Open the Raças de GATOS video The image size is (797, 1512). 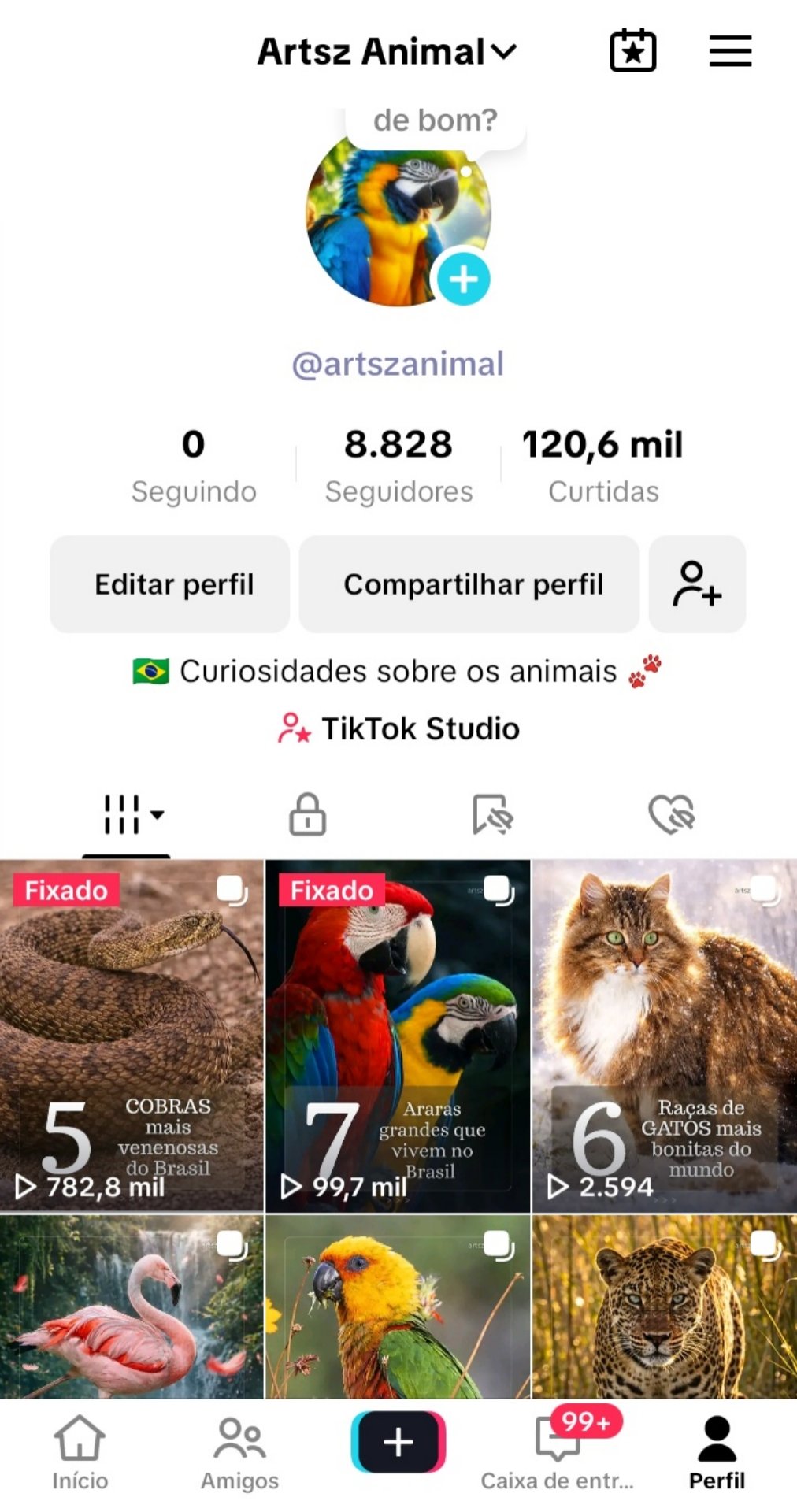(x=665, y=1036)
